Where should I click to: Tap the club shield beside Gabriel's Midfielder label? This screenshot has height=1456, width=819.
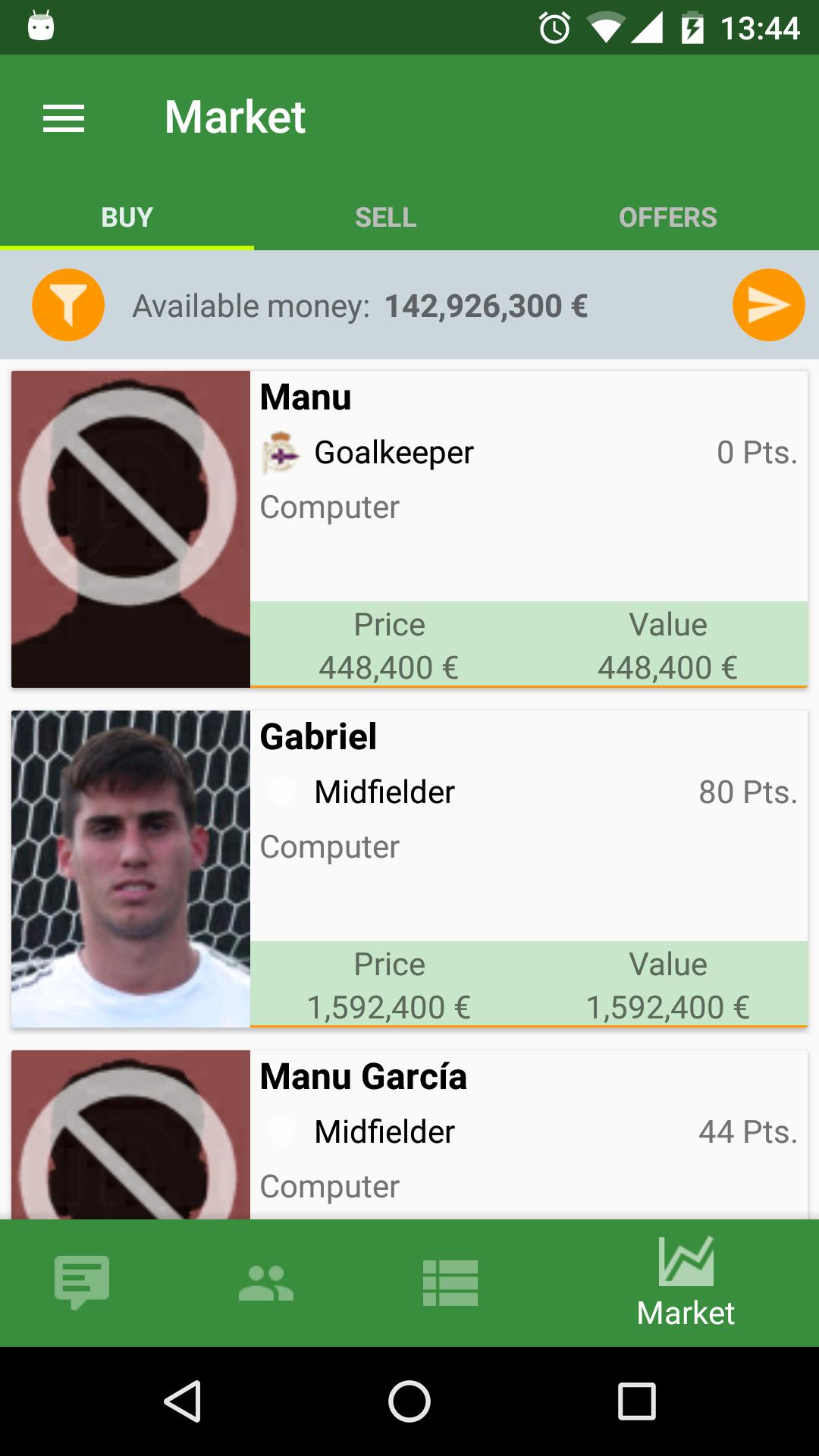point(282,791)
